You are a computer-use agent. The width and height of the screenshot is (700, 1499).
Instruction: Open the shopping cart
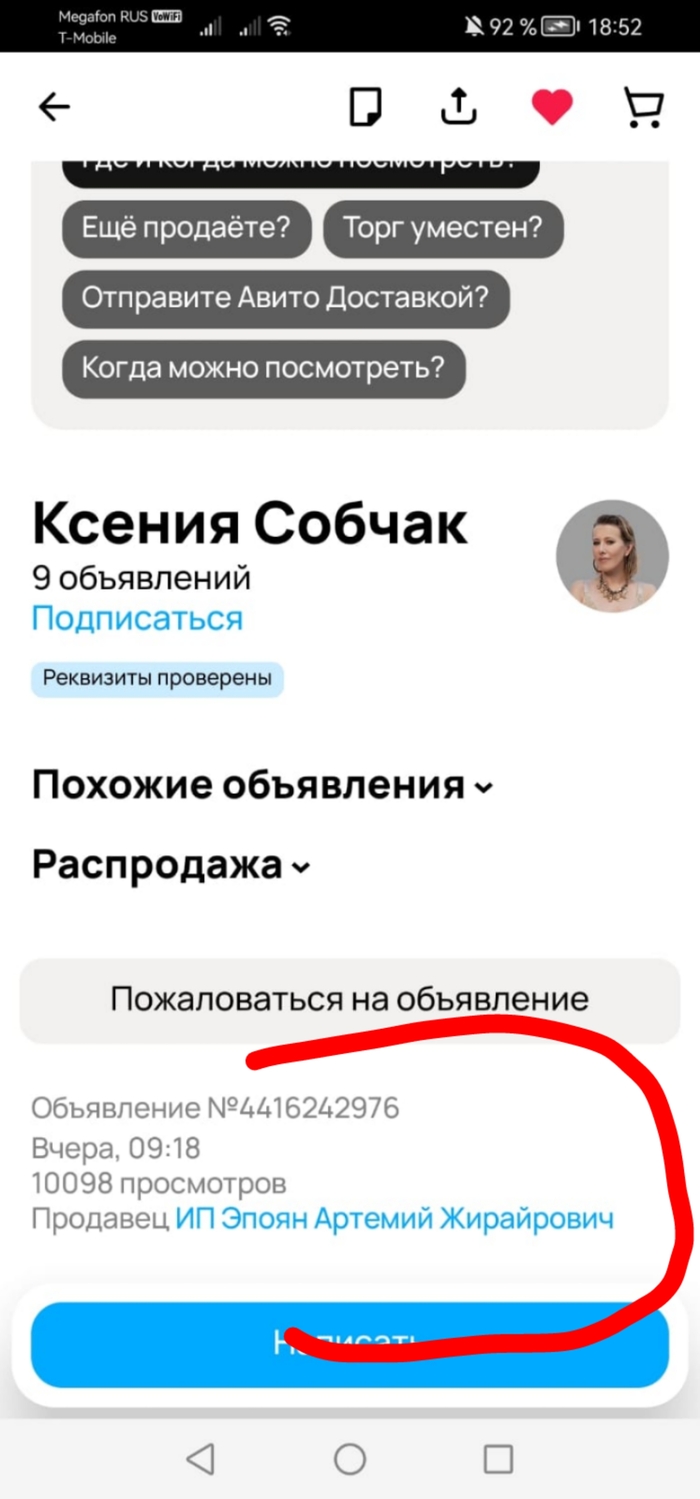[643, 107]
